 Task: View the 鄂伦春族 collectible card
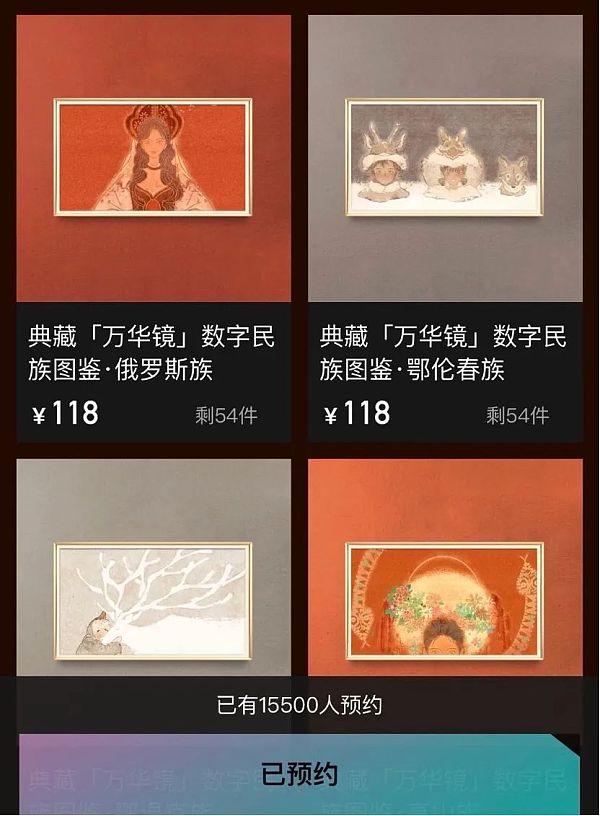445,228
